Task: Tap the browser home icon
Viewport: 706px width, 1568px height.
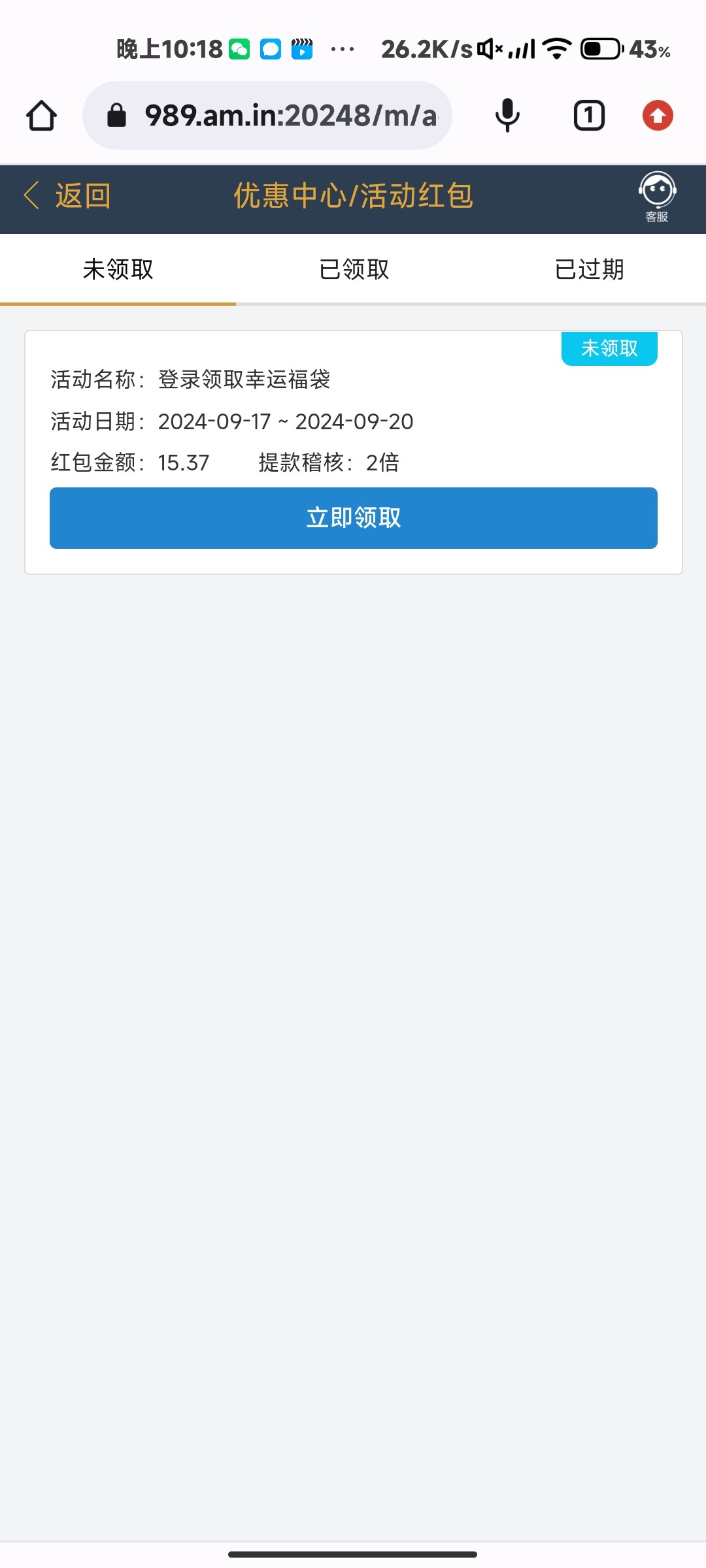Action: [x=41, y=116]
